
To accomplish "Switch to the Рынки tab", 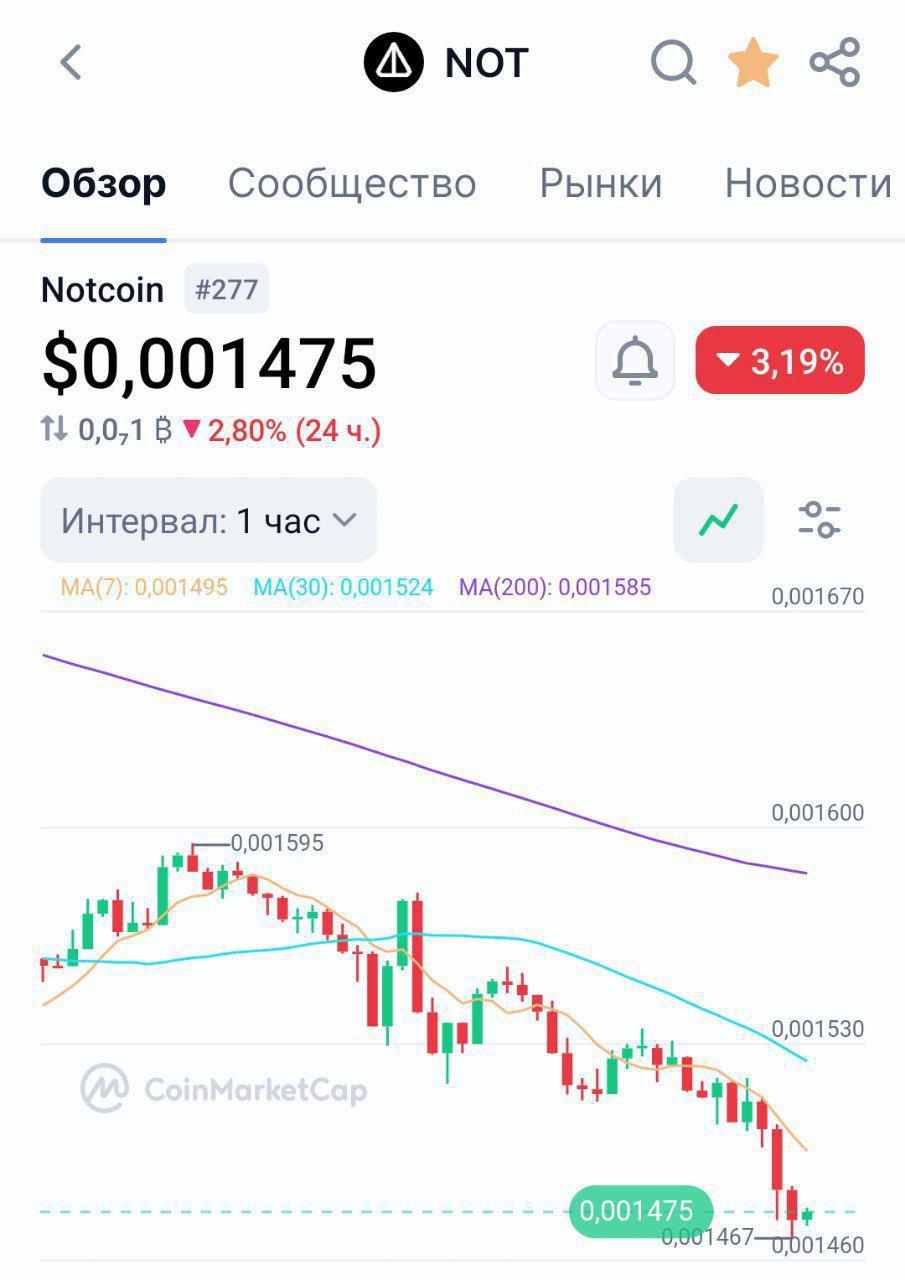I will tap(600, 183).
